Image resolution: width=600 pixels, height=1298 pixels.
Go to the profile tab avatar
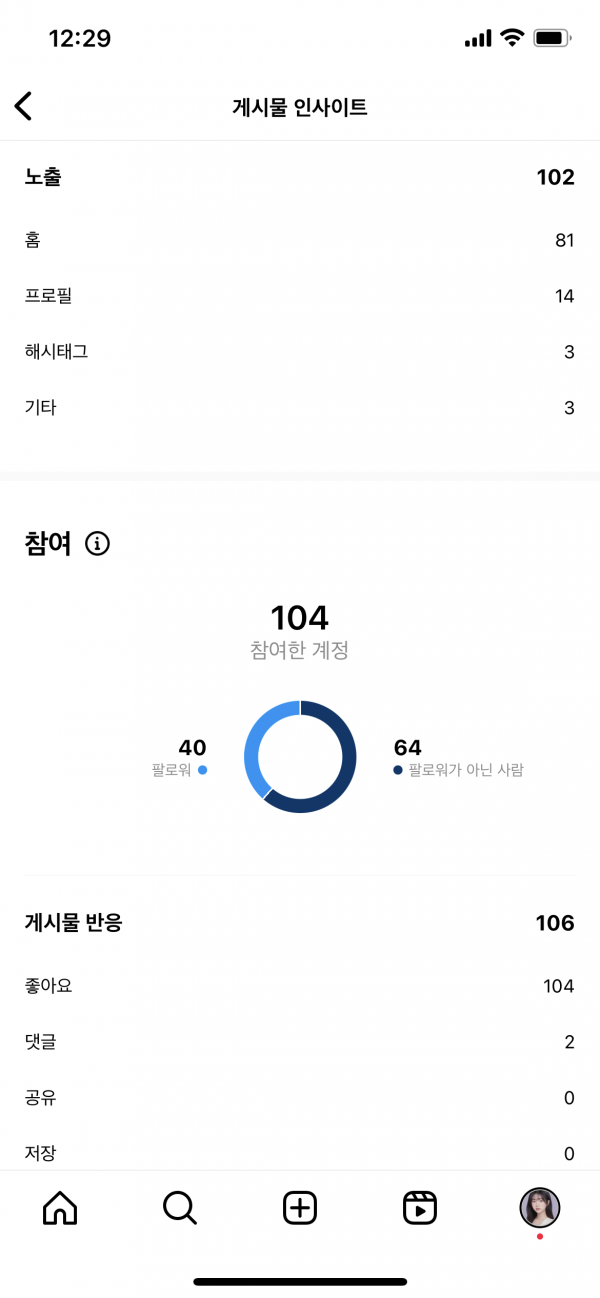coord(540,1208)
